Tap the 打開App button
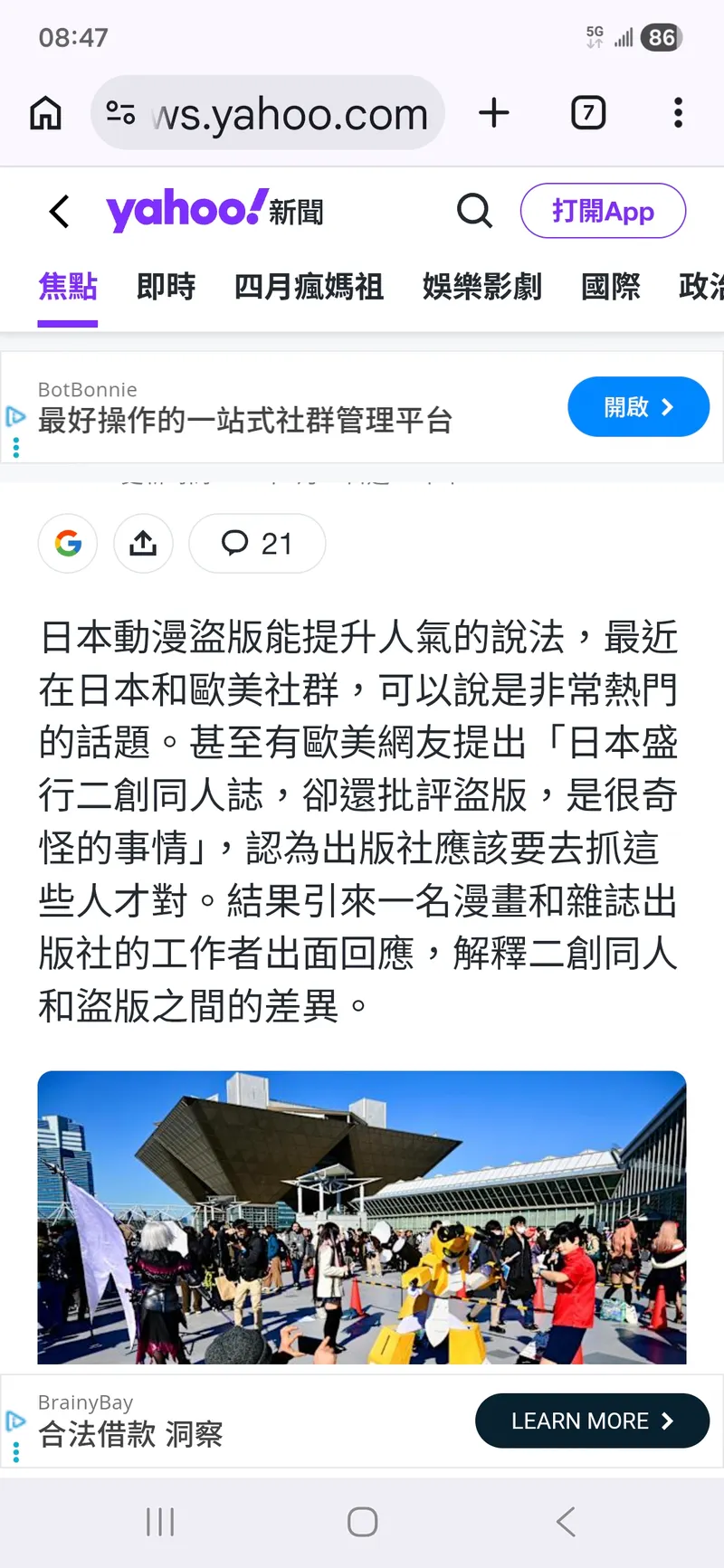 pyautogui.click(x=603, y=211)
